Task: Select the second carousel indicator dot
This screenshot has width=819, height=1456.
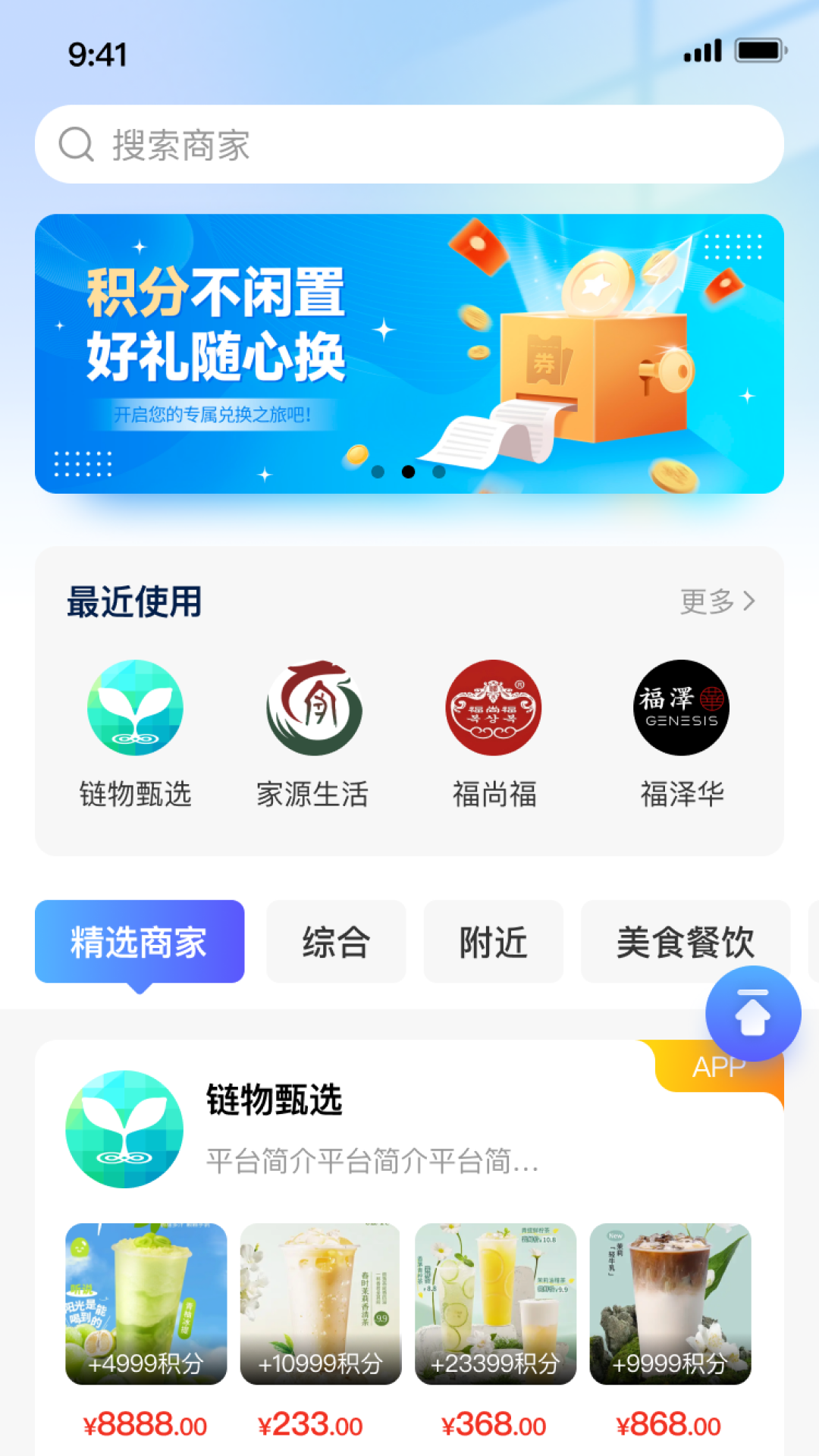Action: coord(409,471)
